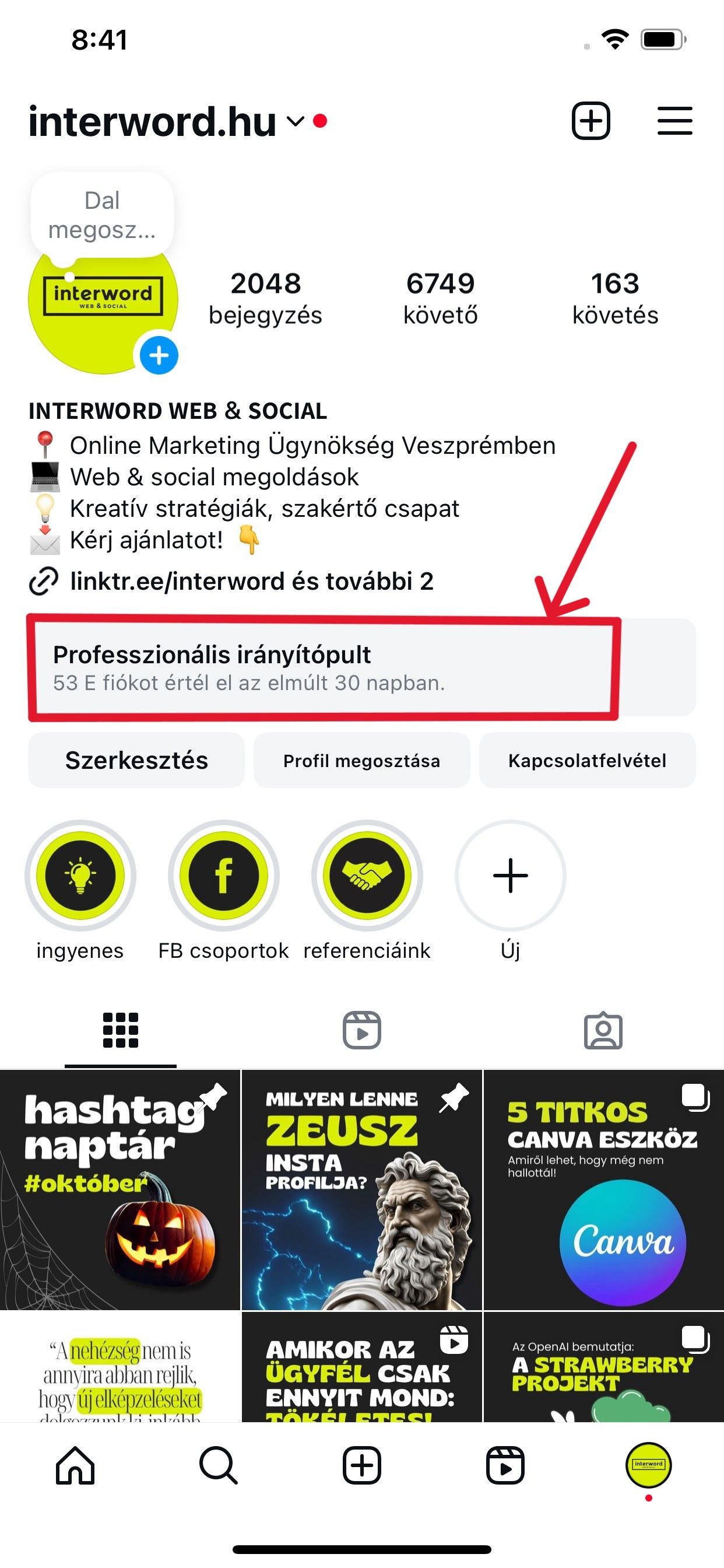This screenshot has width=724, height=1568.
Task: Open the hamburger menu
Action: tap(674, 121)
